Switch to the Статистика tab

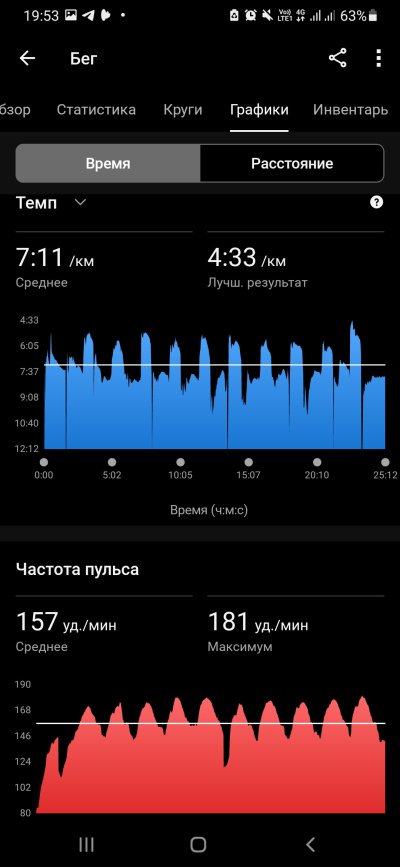(96, 109)
